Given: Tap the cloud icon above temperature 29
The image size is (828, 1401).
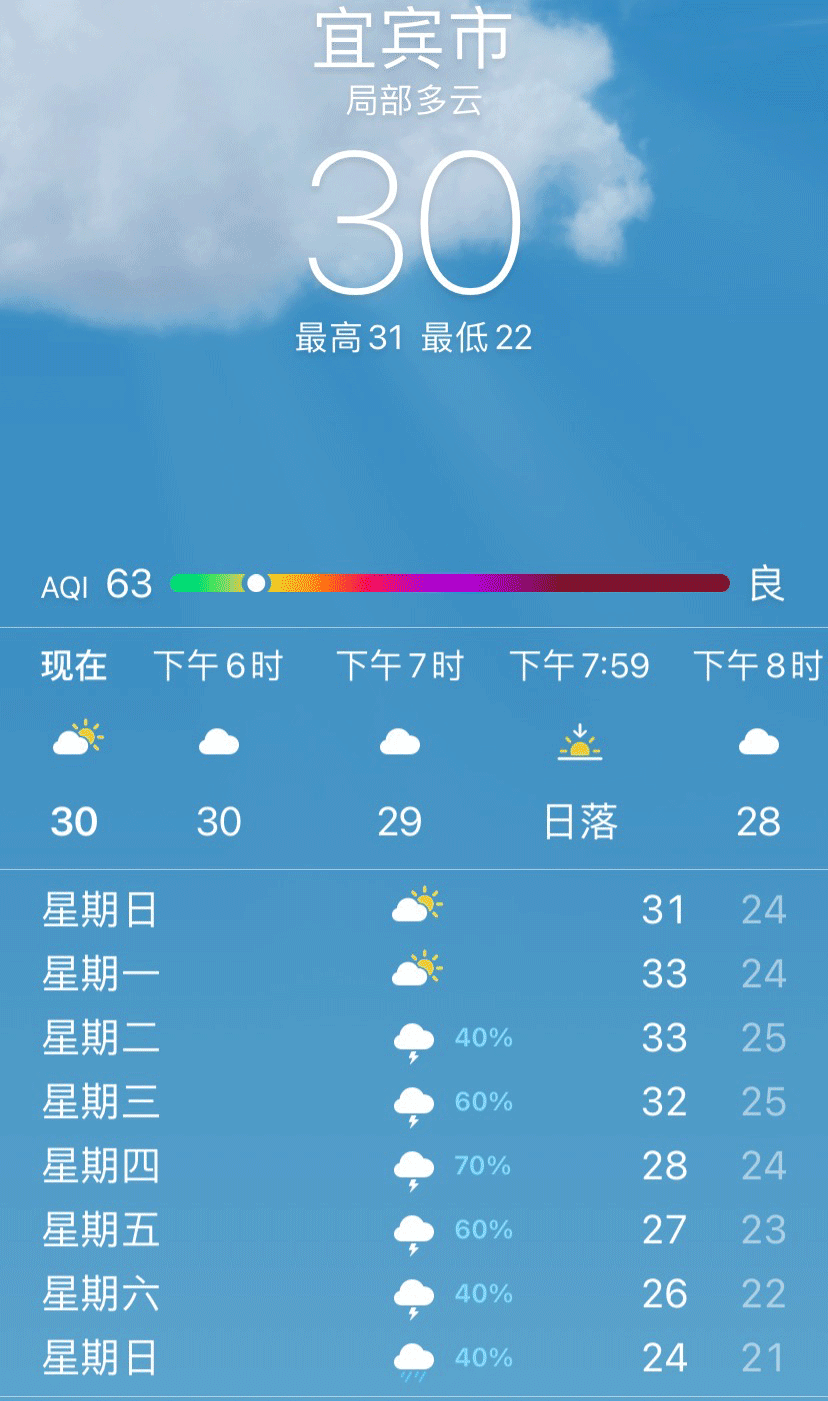Looking at the screenshot, I should point(400,741).
